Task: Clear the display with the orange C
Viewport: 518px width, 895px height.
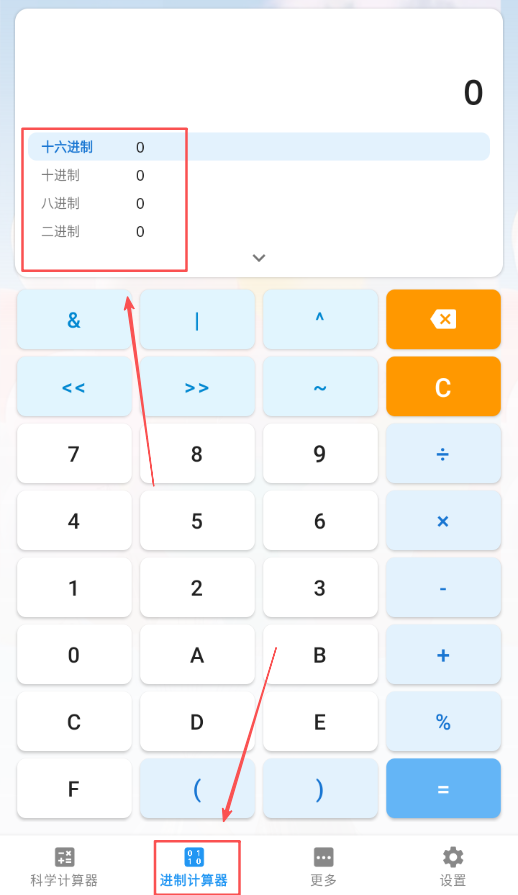Action: (443, 386)
